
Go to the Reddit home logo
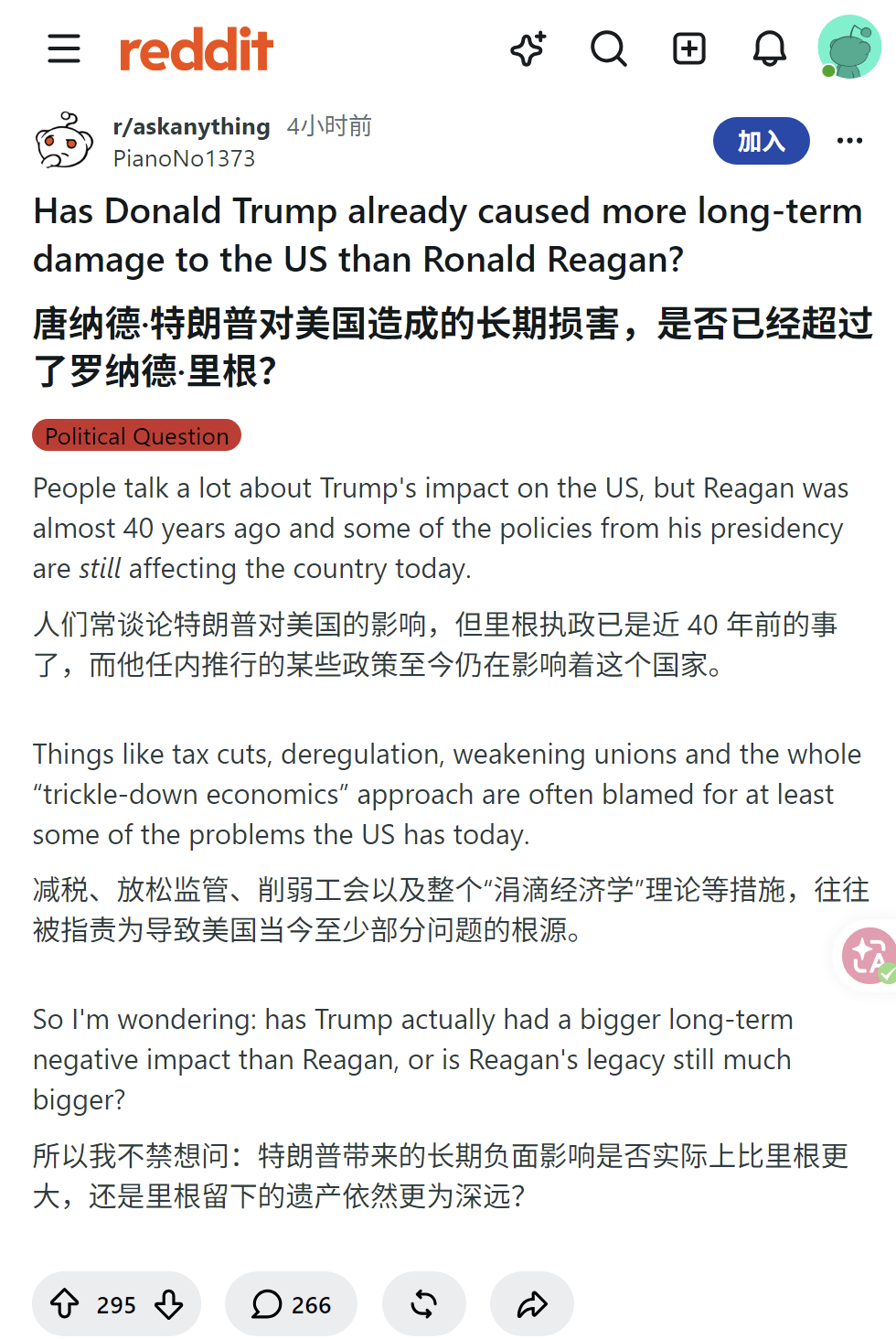[196, 49]
